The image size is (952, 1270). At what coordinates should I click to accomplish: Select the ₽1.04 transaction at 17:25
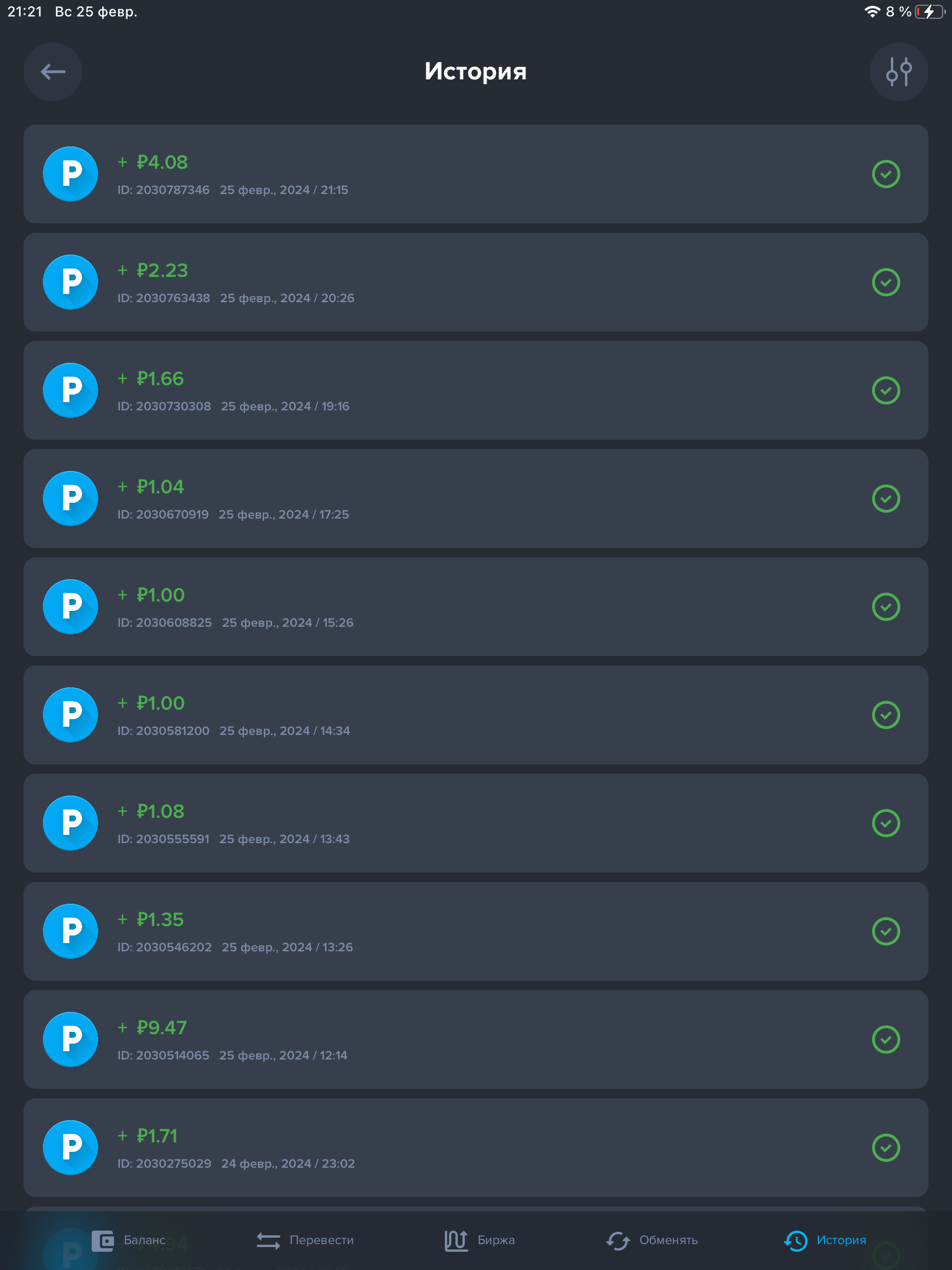476,499
